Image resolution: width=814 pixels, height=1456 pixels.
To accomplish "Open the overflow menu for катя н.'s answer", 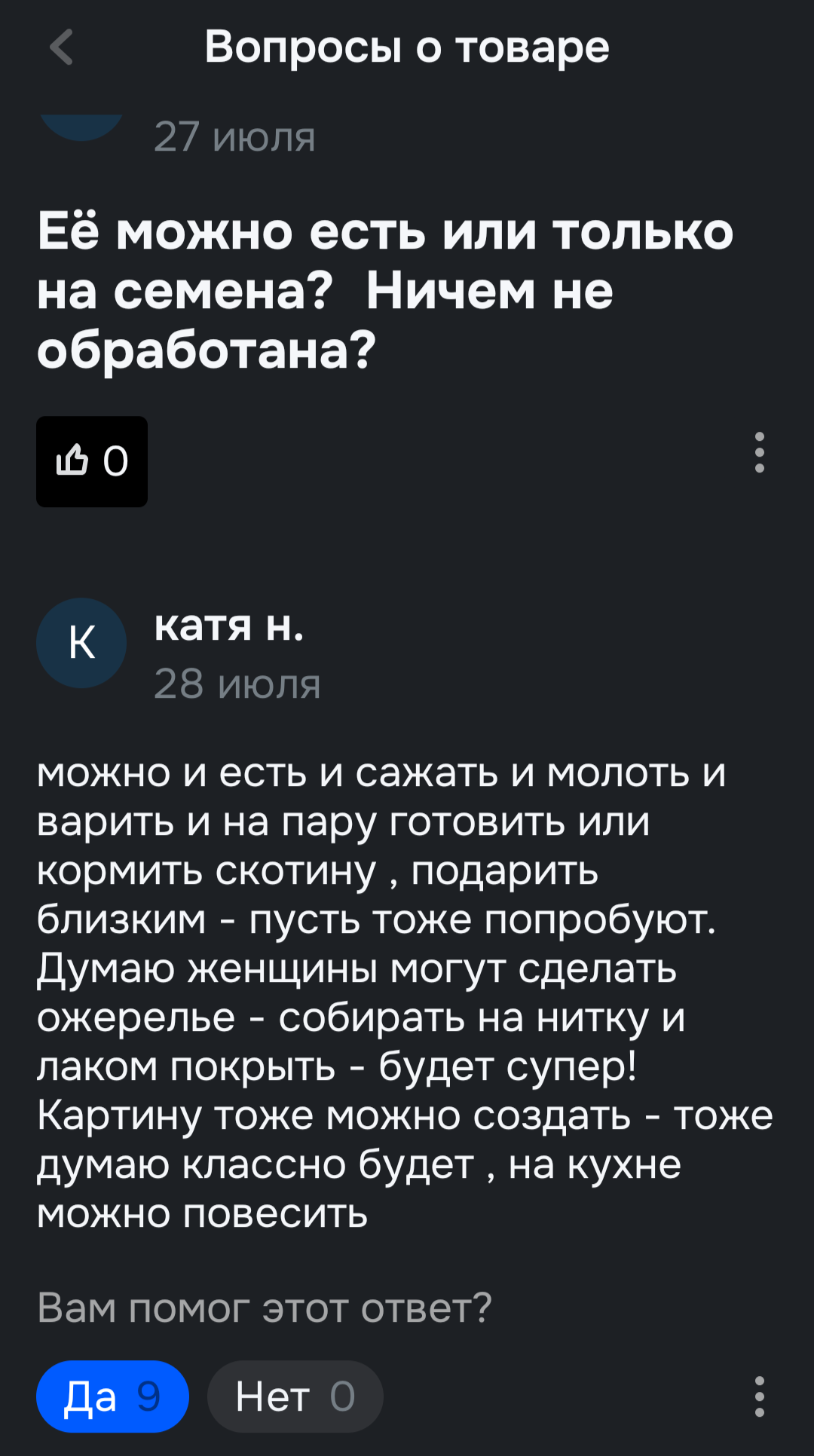I will click(x=759, y=1396).
